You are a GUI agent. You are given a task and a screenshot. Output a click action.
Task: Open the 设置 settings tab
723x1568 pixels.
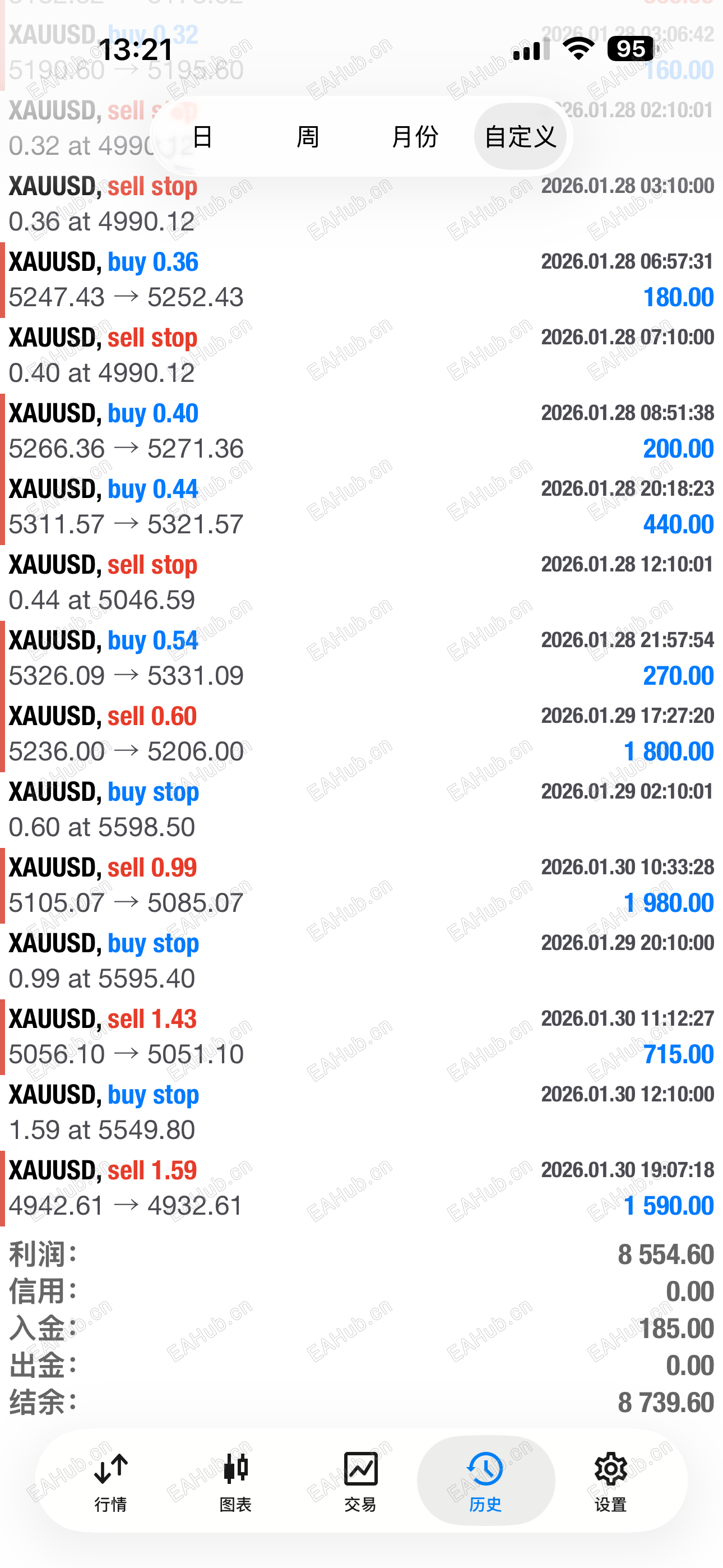610,1481
